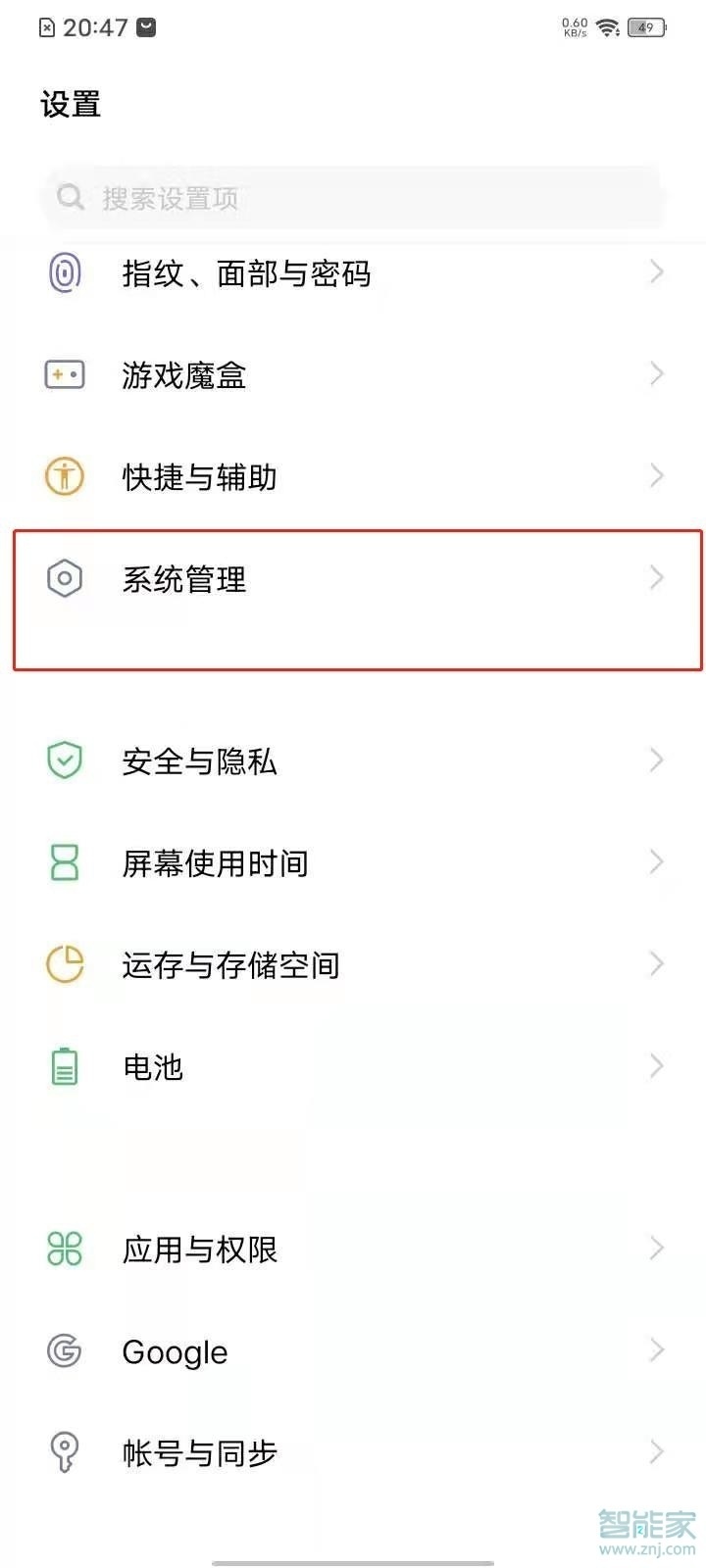
Task: Click the pie-chart icon for 运存与存储空间
Action: 64,964
